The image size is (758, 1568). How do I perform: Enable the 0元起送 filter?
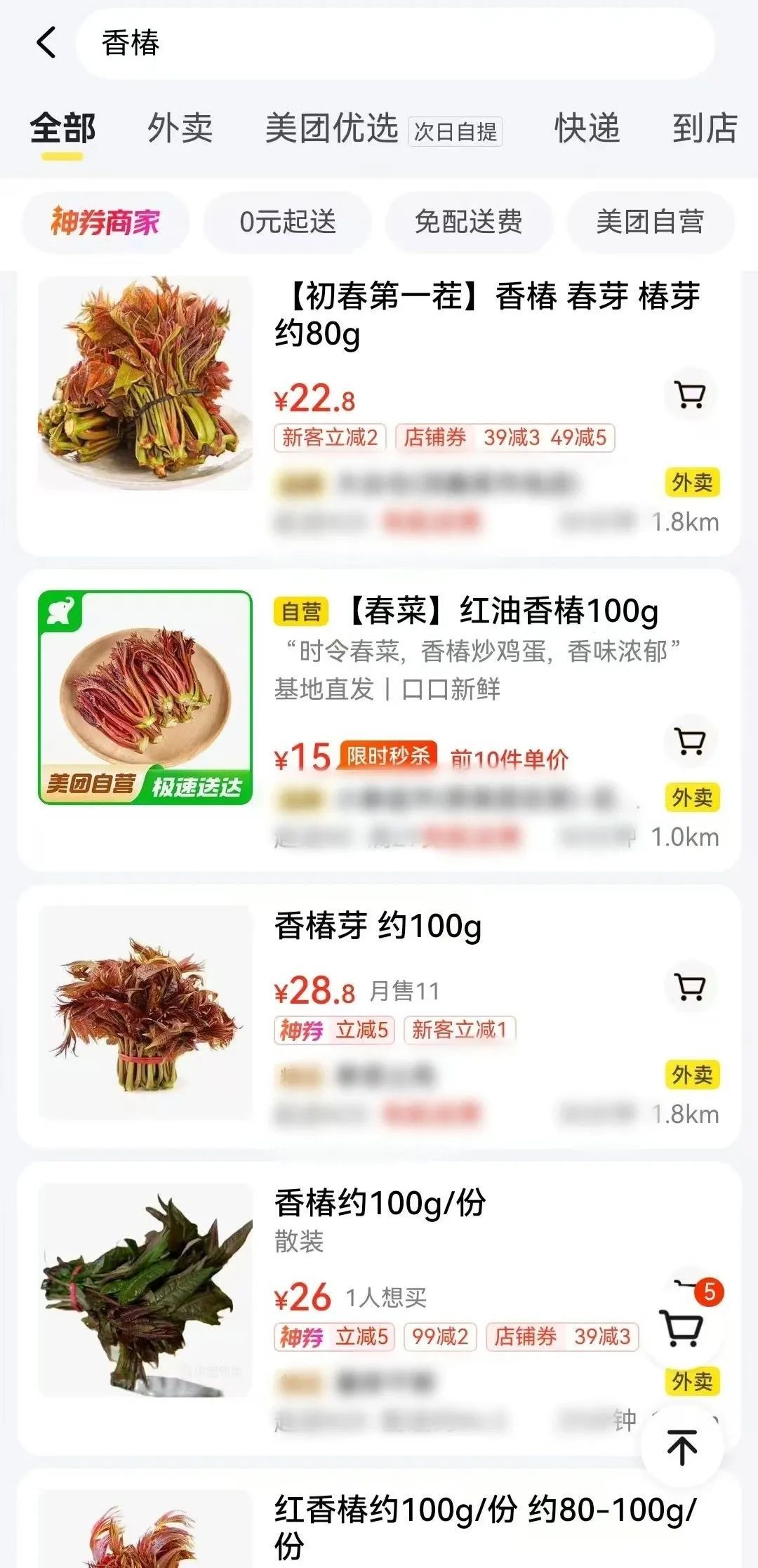[288, 220]
